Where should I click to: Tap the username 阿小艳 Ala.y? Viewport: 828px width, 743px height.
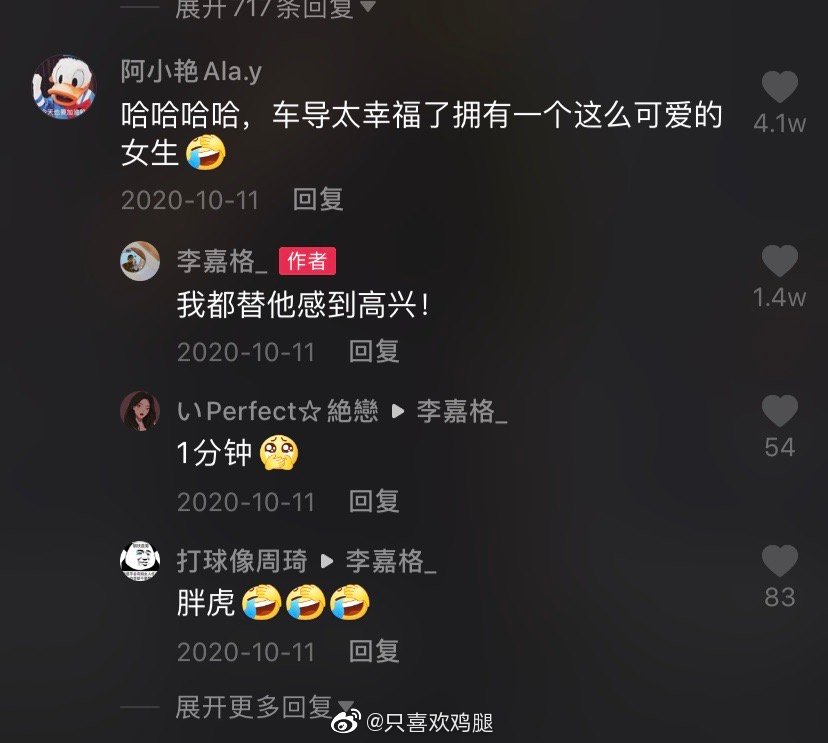(x=191, y=71)
